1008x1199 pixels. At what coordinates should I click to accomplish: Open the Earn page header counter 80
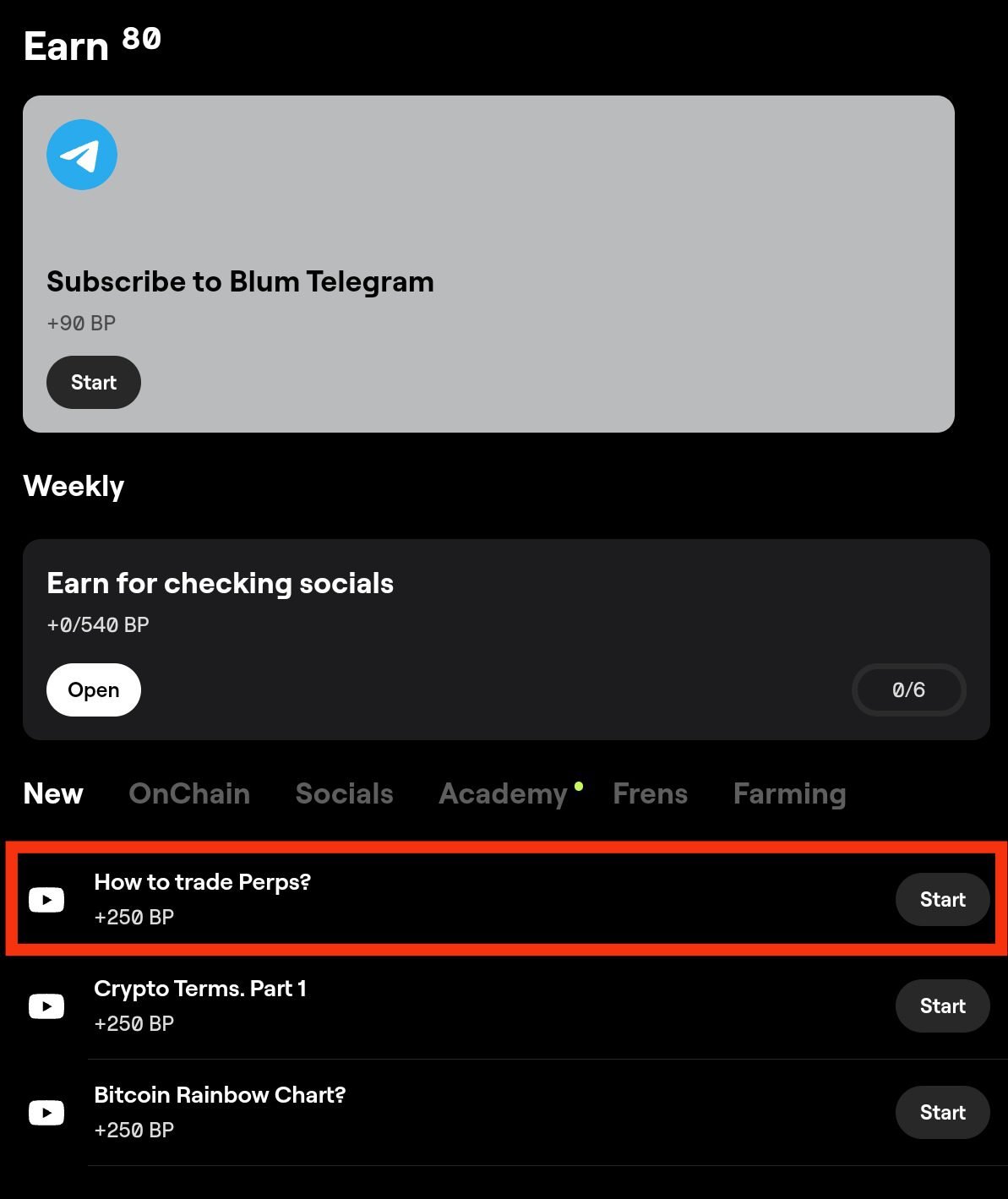(x=139, y=37)
